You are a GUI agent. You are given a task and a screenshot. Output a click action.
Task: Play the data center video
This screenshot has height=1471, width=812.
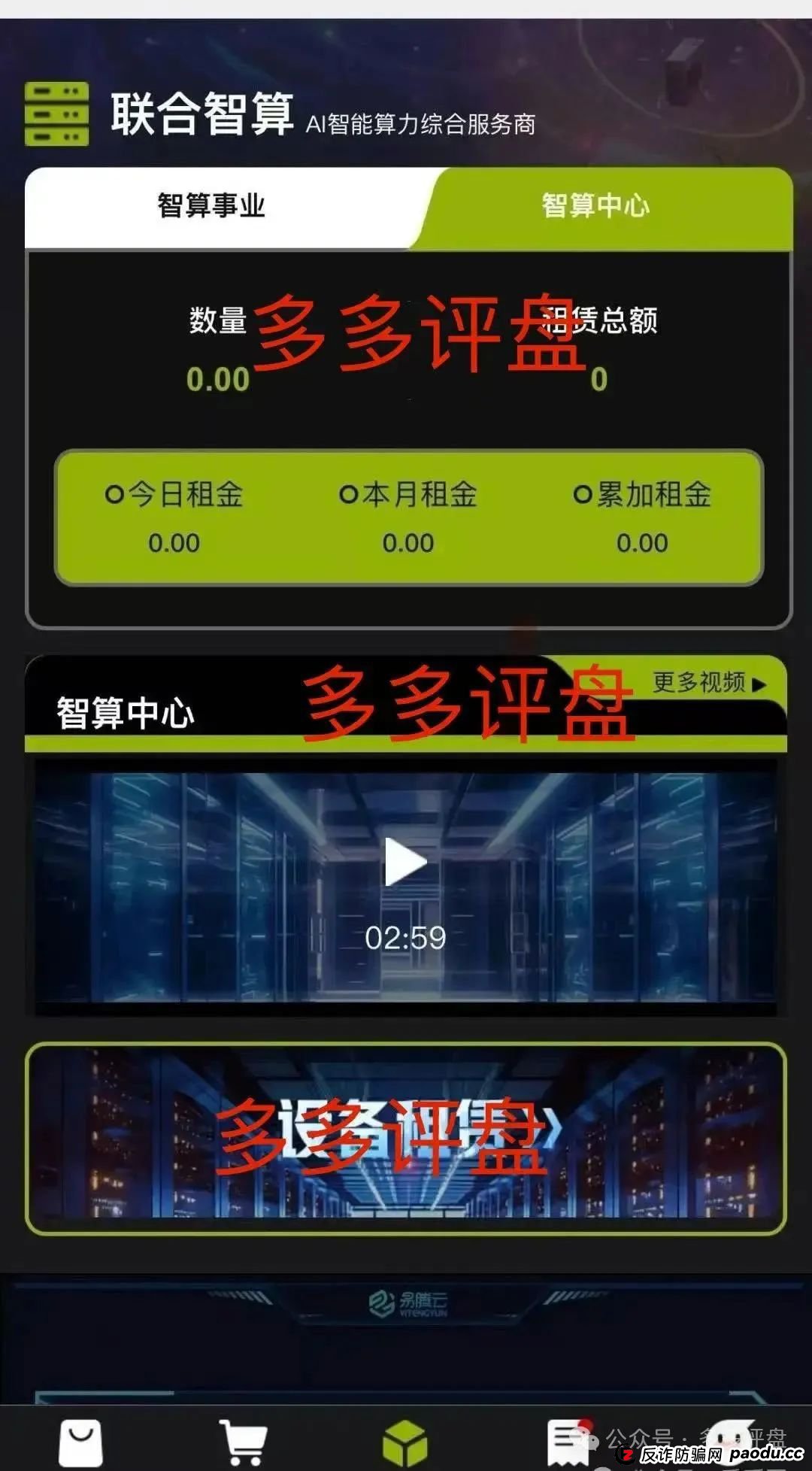coord(405,863)
